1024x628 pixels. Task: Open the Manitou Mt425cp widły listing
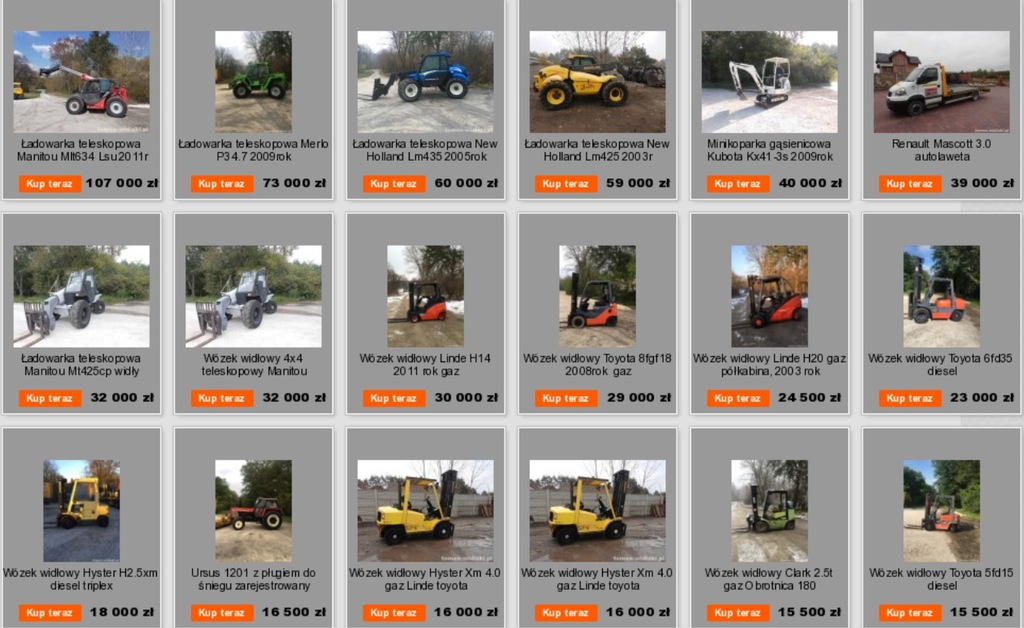pyautogui.click(x=81, y=296)
